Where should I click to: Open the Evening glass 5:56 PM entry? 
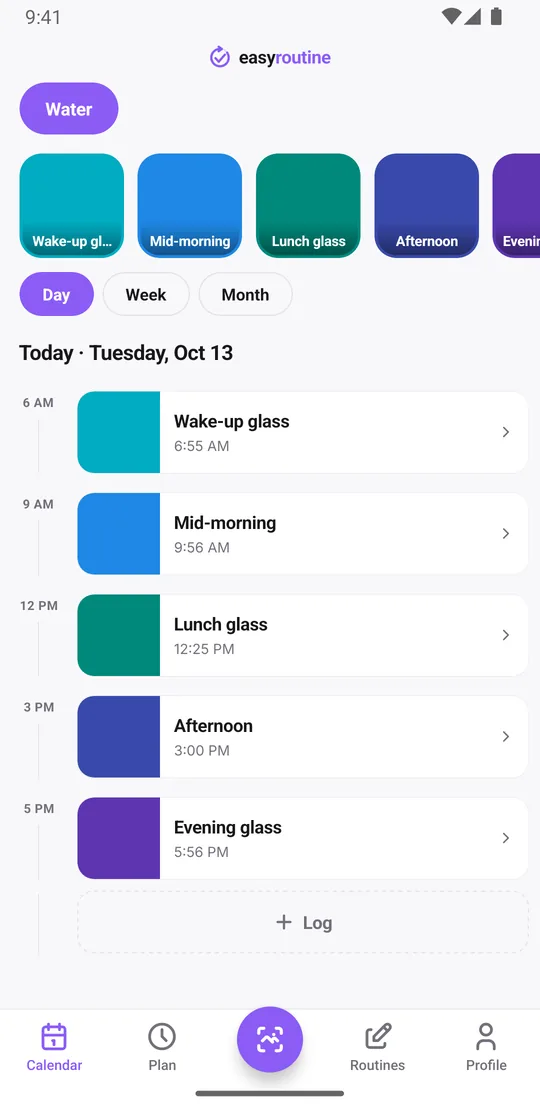302,838
